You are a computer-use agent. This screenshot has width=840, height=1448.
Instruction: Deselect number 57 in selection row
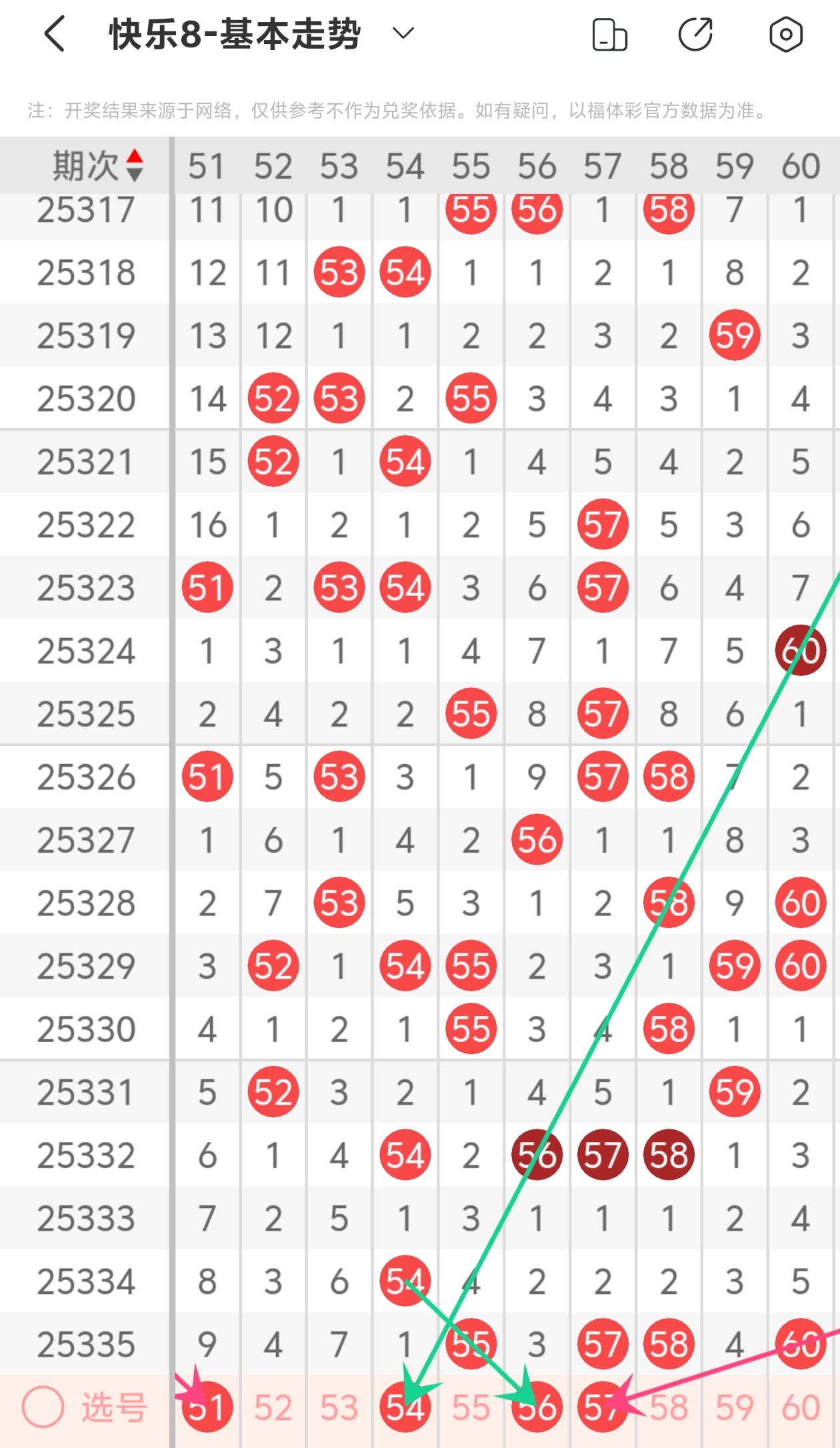point(603,1407)
